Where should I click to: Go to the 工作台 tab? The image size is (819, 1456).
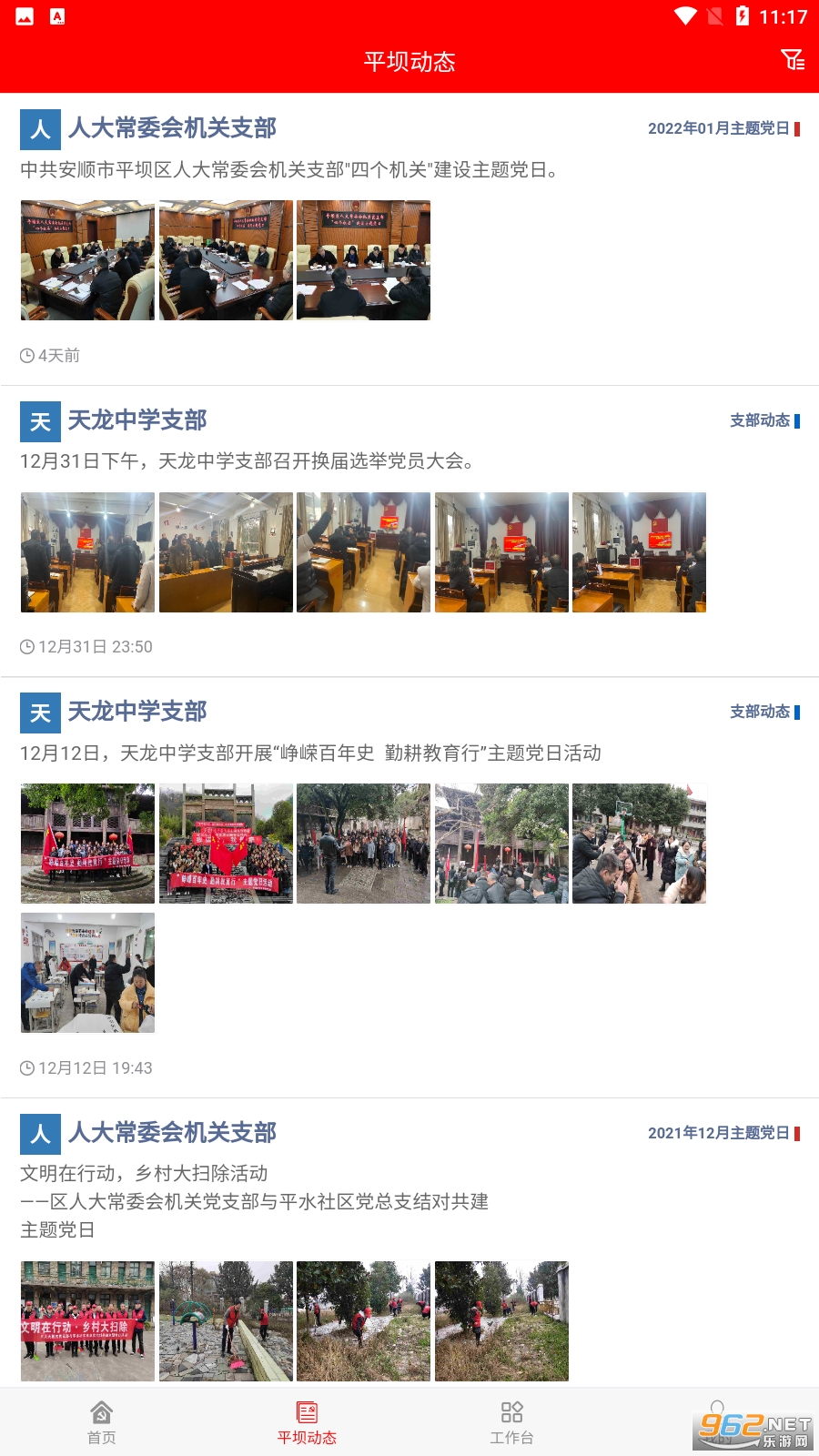click(511, 1422)
